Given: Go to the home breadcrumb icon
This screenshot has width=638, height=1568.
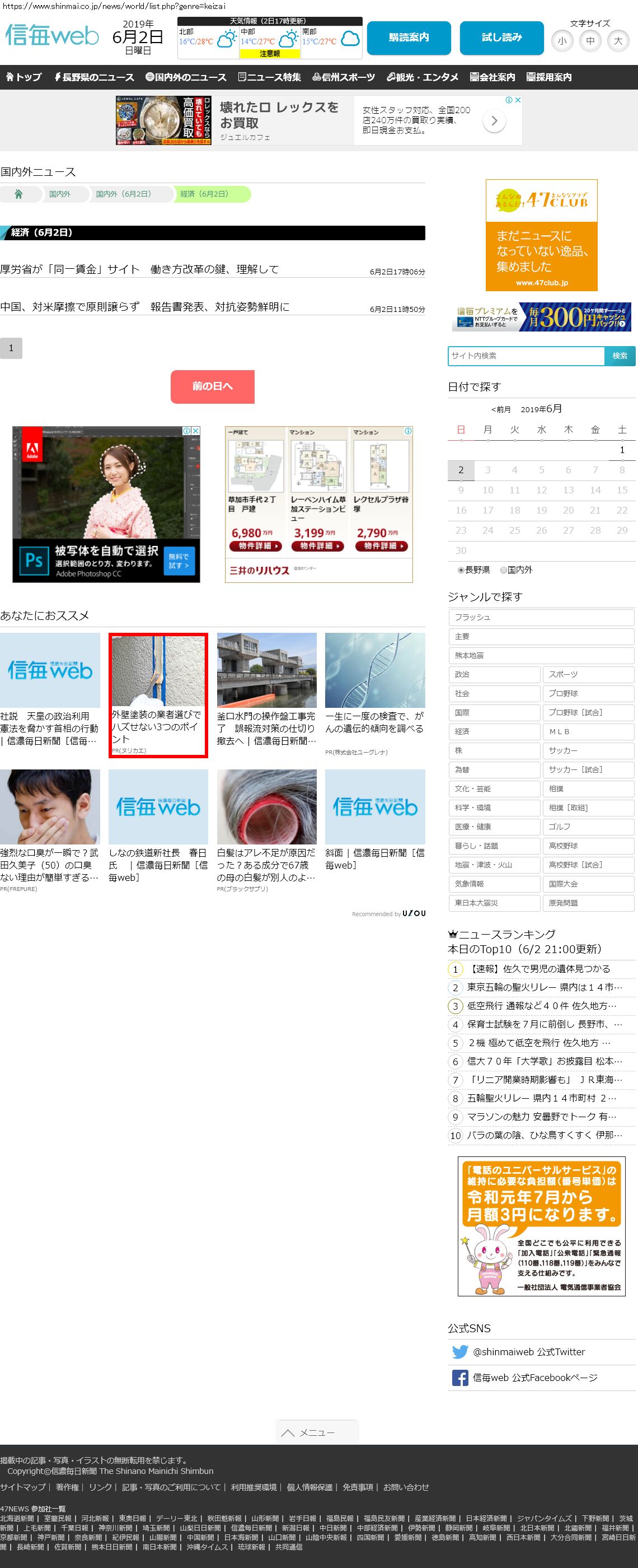Looking at the screenshot, I should pyautogui.click(x=19, y=194).
